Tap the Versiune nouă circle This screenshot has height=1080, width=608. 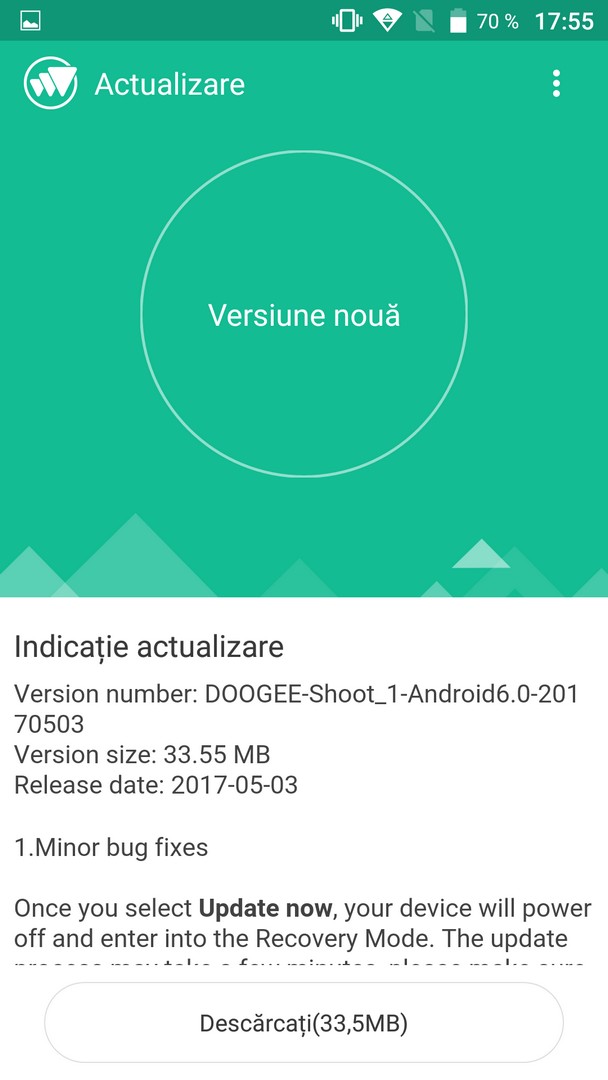[304, 314]
